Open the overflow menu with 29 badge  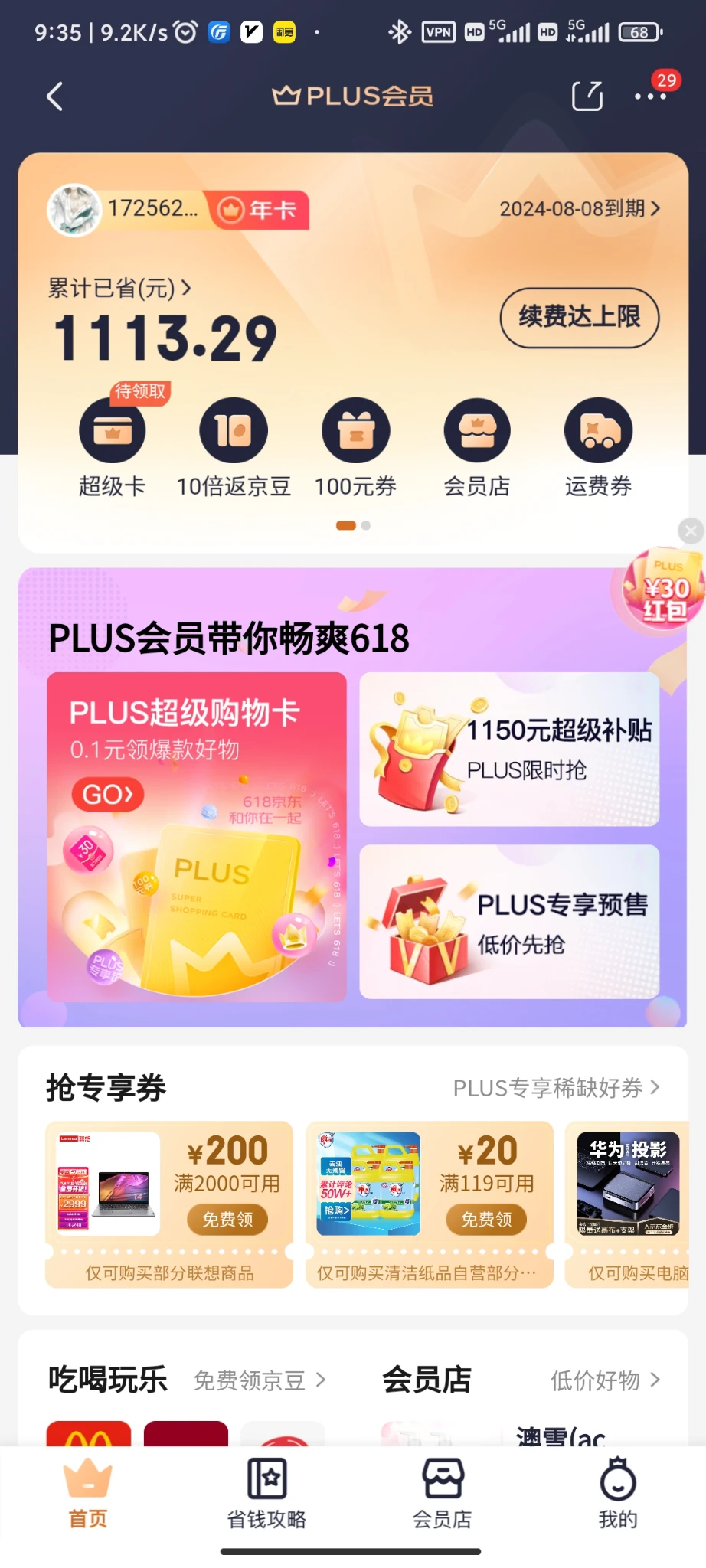tap(649, 96)
